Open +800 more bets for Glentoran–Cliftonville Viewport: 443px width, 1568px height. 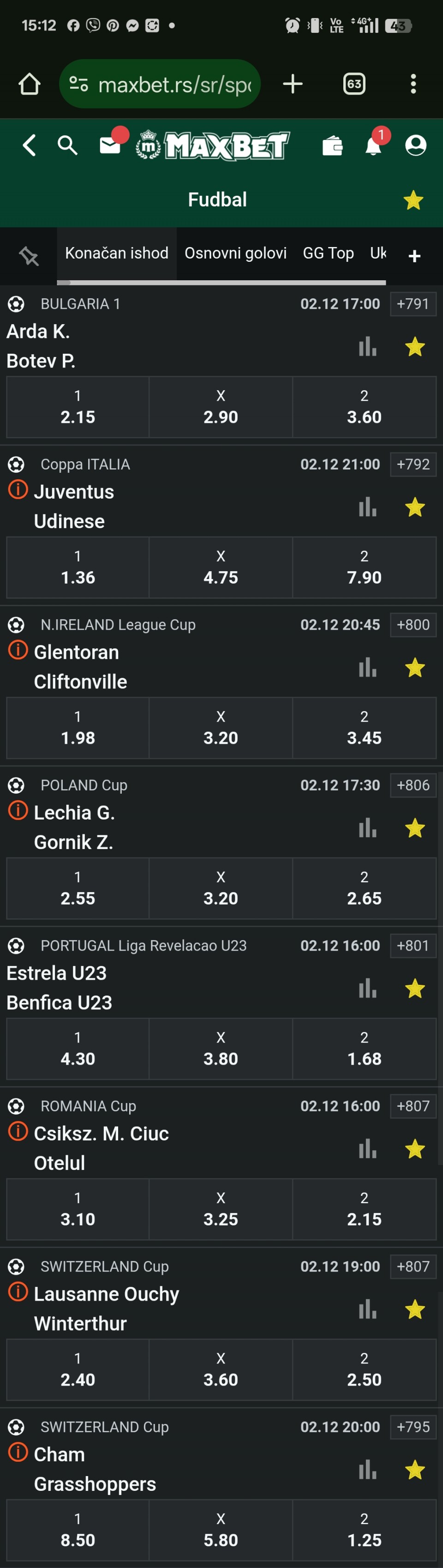[x=413, y=625]
